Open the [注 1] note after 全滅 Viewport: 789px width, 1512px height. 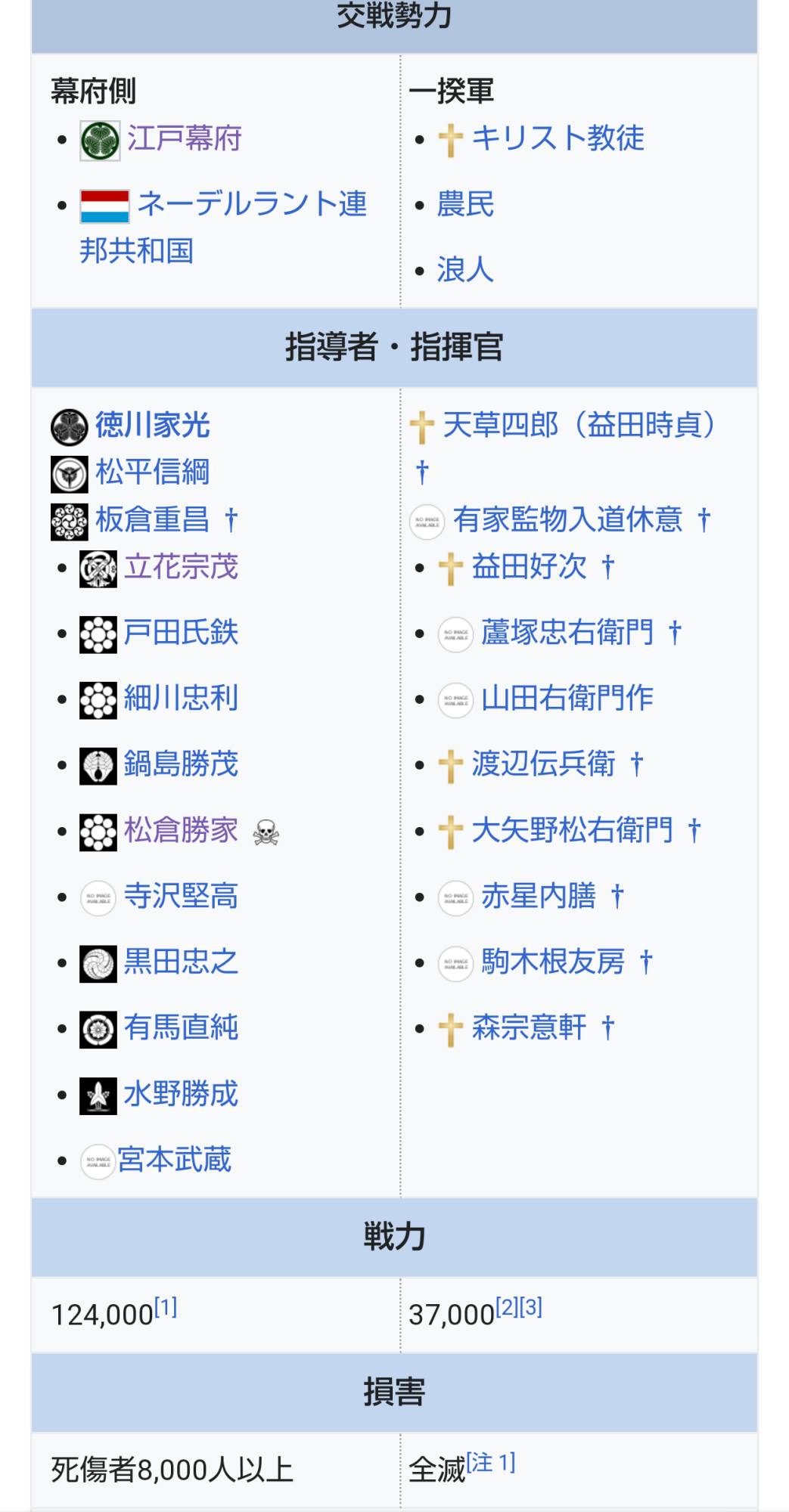click(x=491, y=1463)
